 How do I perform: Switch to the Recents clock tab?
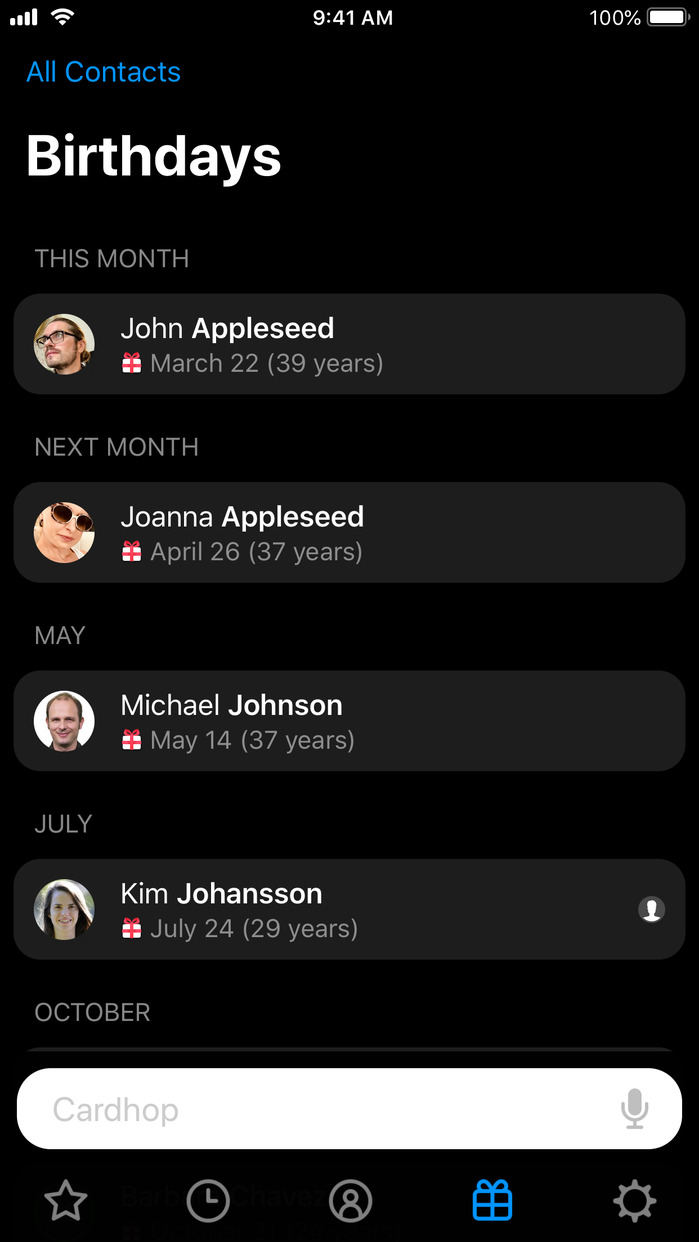208,1201
